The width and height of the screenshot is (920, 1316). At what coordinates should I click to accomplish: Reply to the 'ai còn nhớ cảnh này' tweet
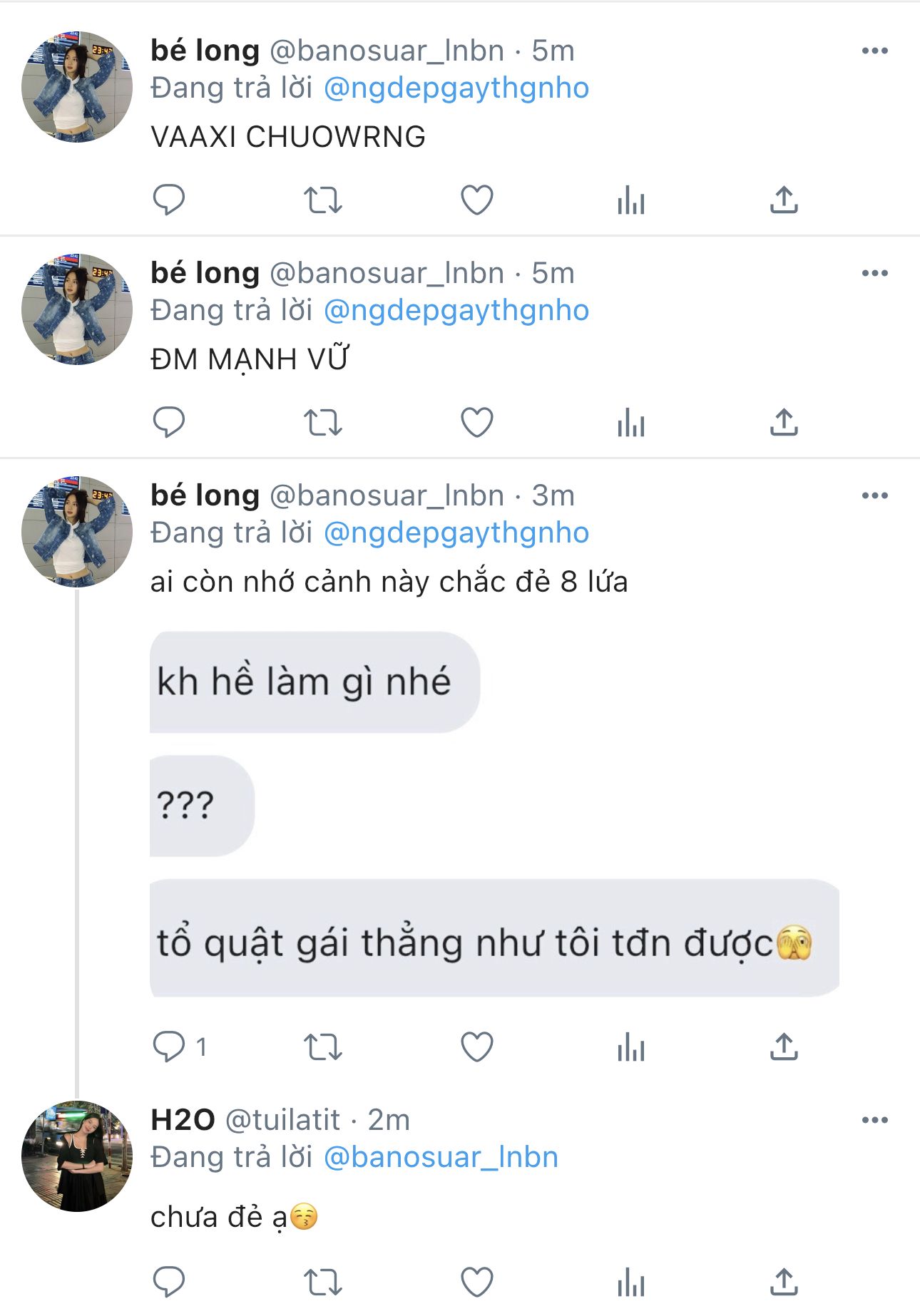[x=169, y=1047]
